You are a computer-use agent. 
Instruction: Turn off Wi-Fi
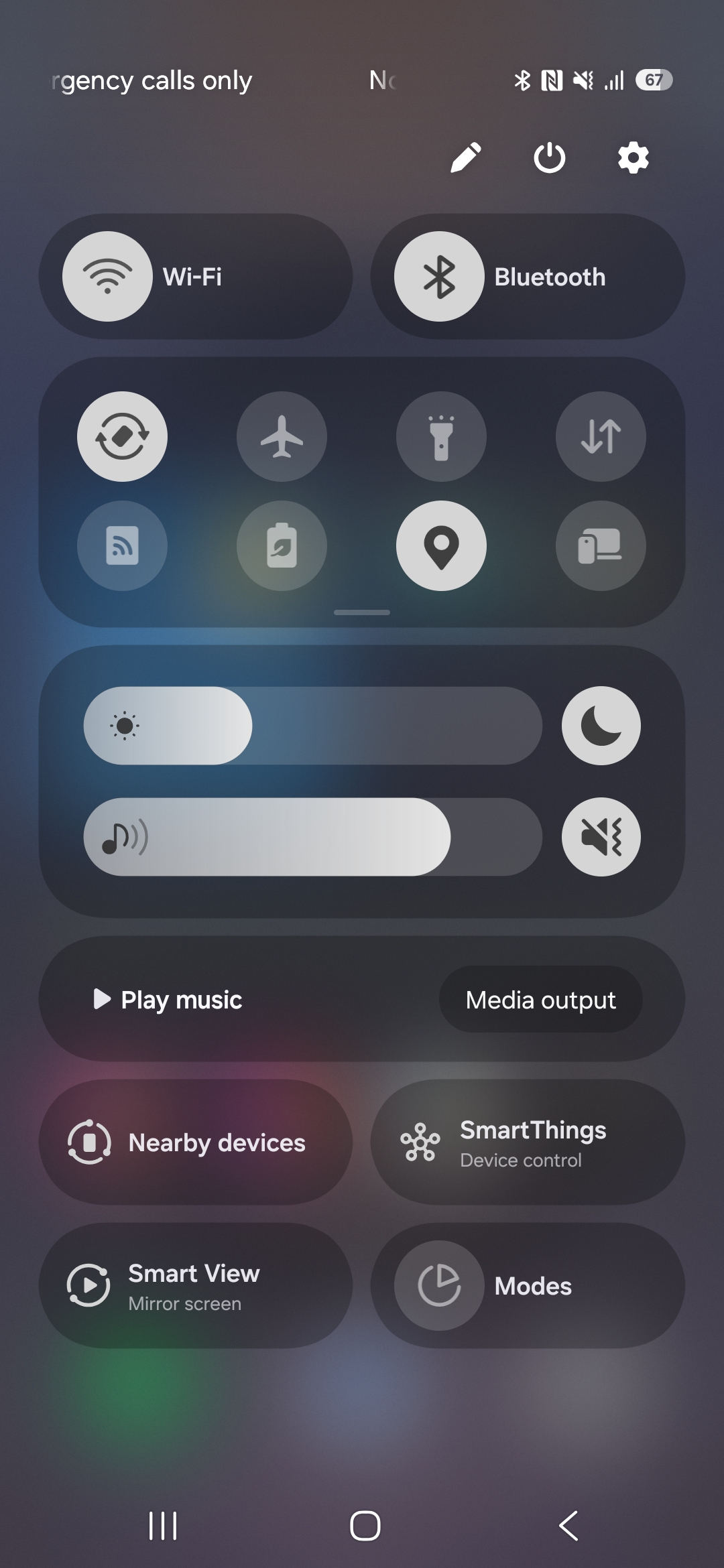click(107, 277)
